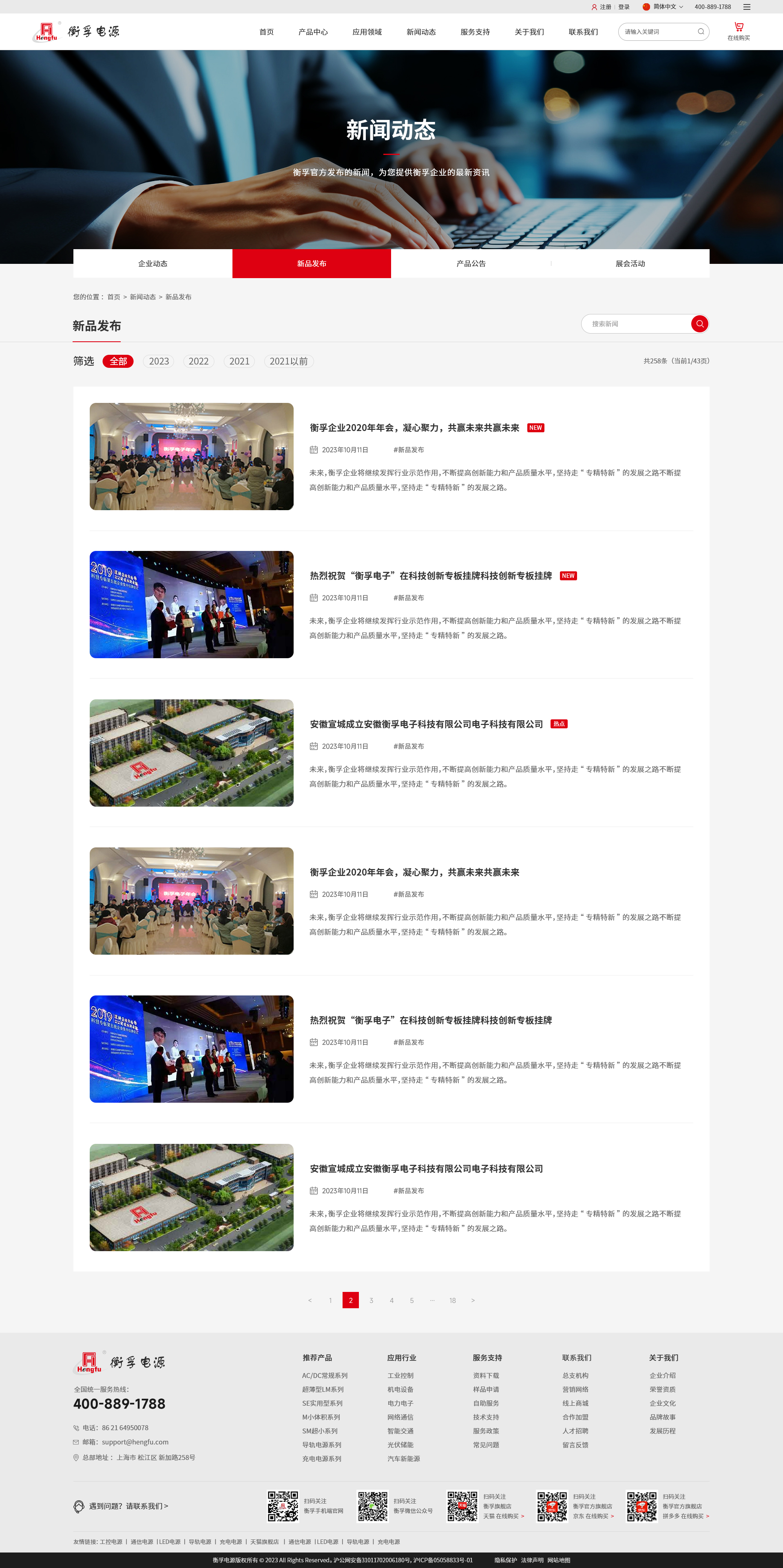Open the 安徽宣城成立 article marked 热点

(426, 724)
